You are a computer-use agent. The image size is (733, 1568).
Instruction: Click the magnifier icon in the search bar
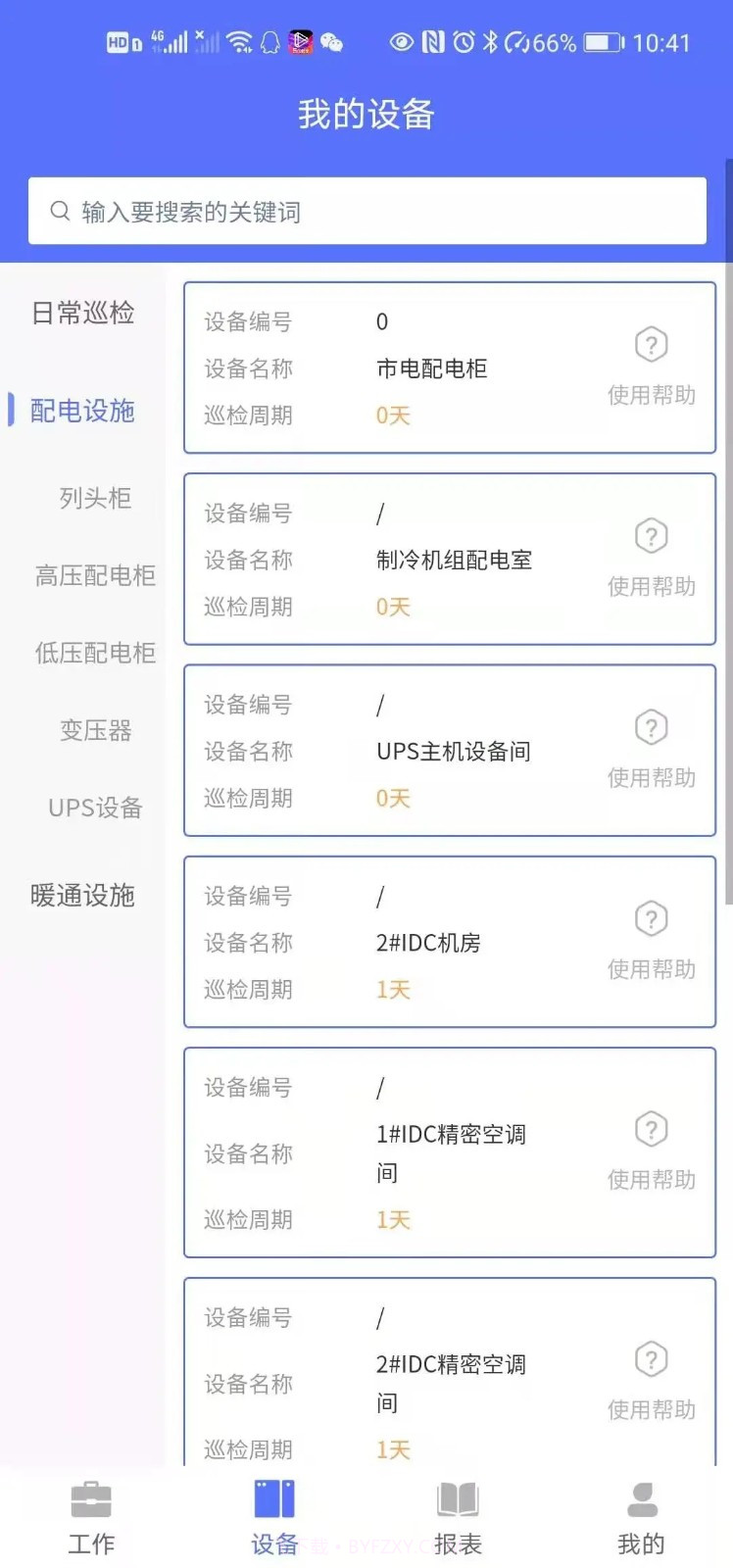pos(59,211)
